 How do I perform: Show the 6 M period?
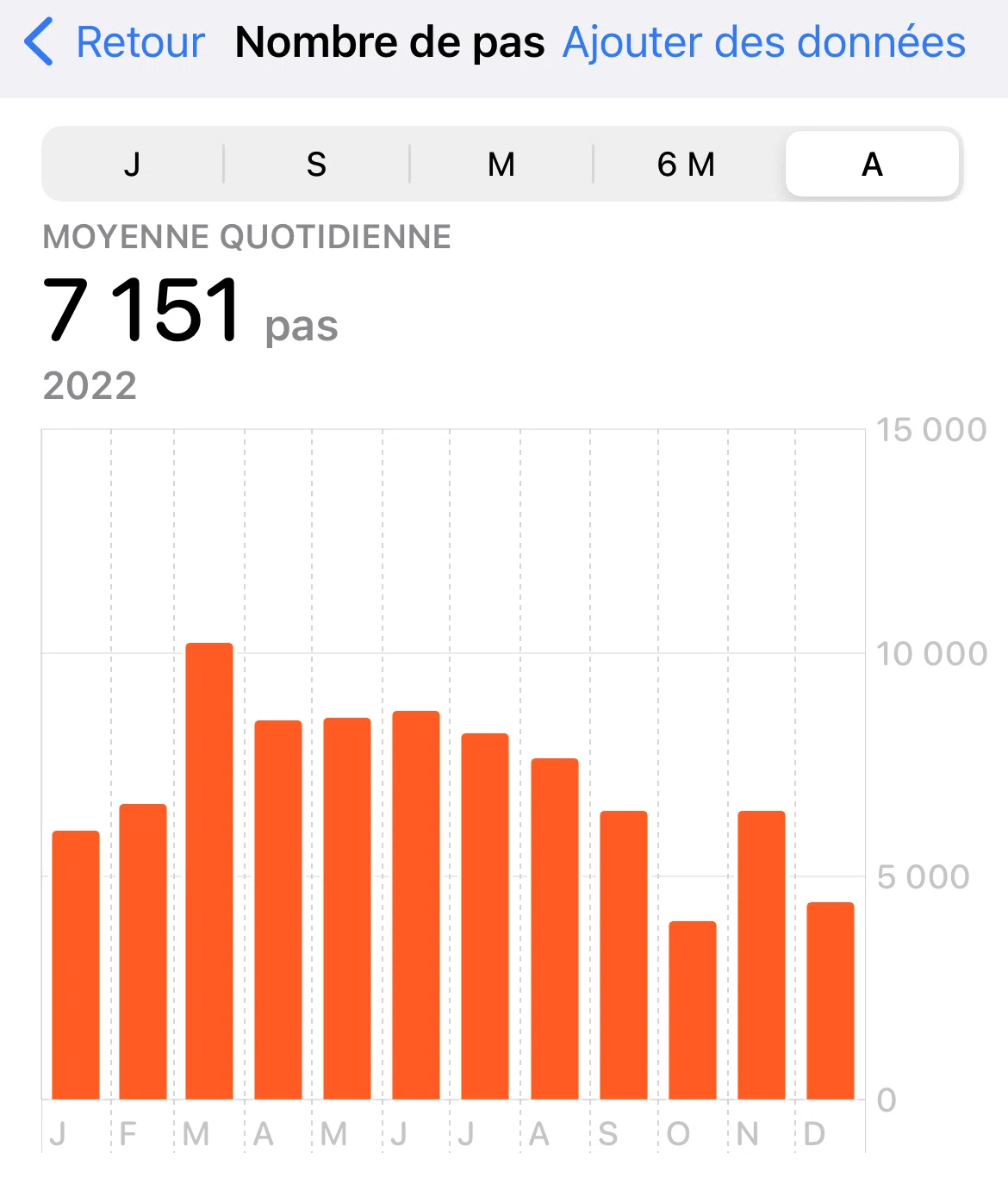click(686, 164)
